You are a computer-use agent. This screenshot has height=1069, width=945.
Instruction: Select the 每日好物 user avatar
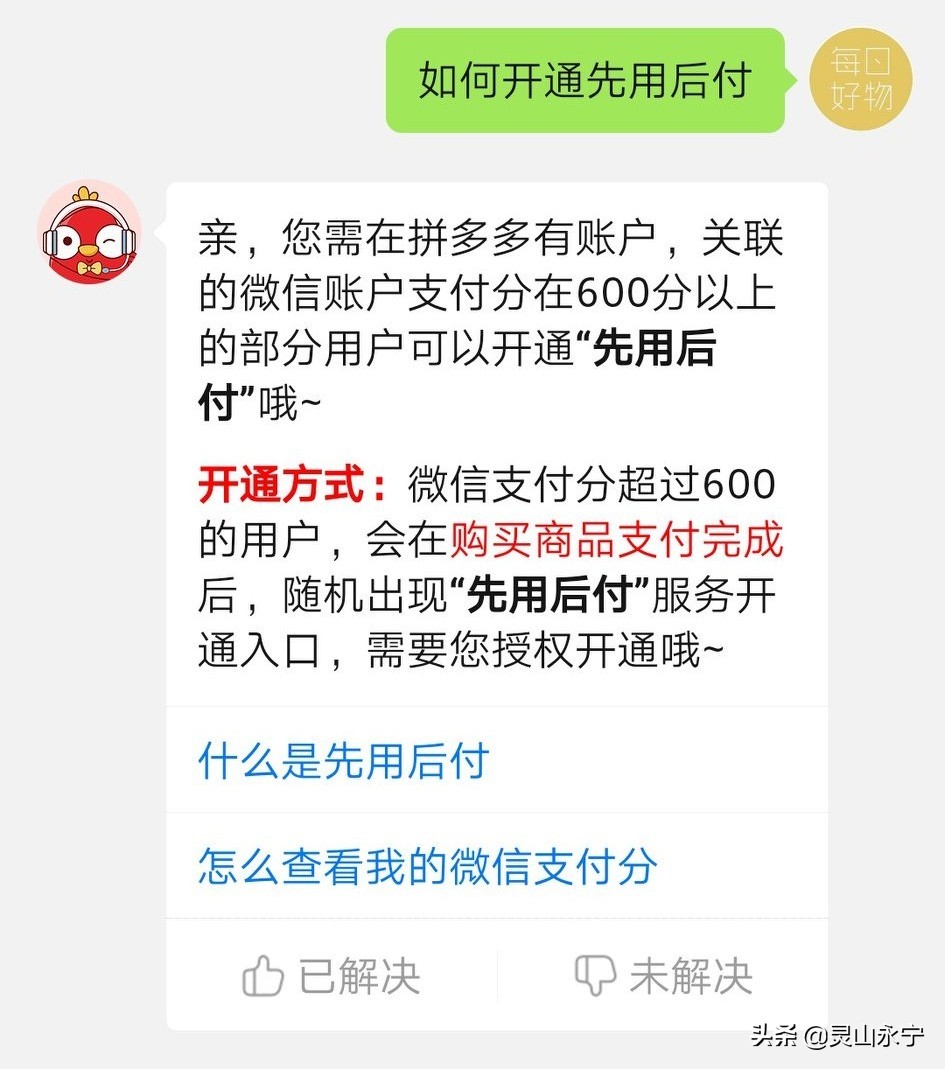pyautogui.click(x=860, y=76)
